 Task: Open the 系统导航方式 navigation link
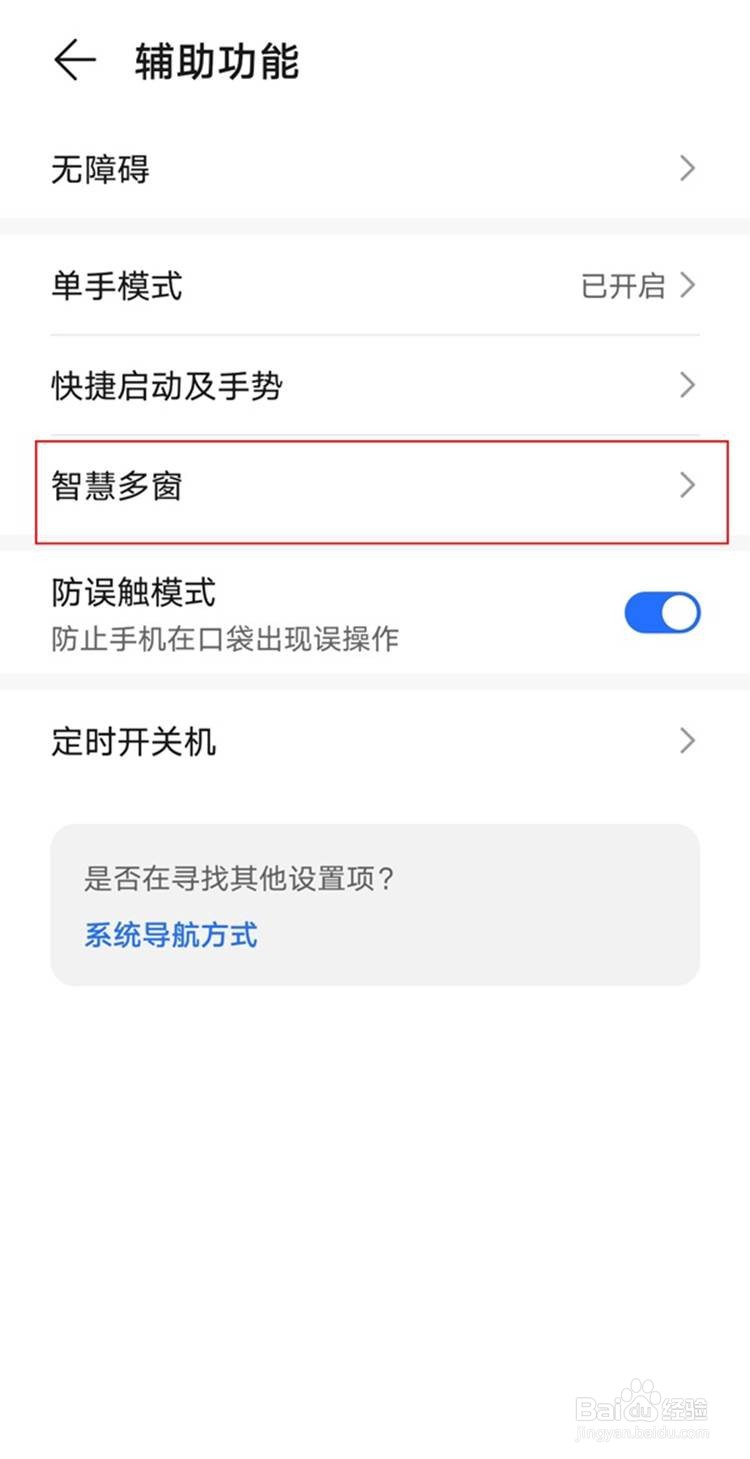click(x=170, y=937)
